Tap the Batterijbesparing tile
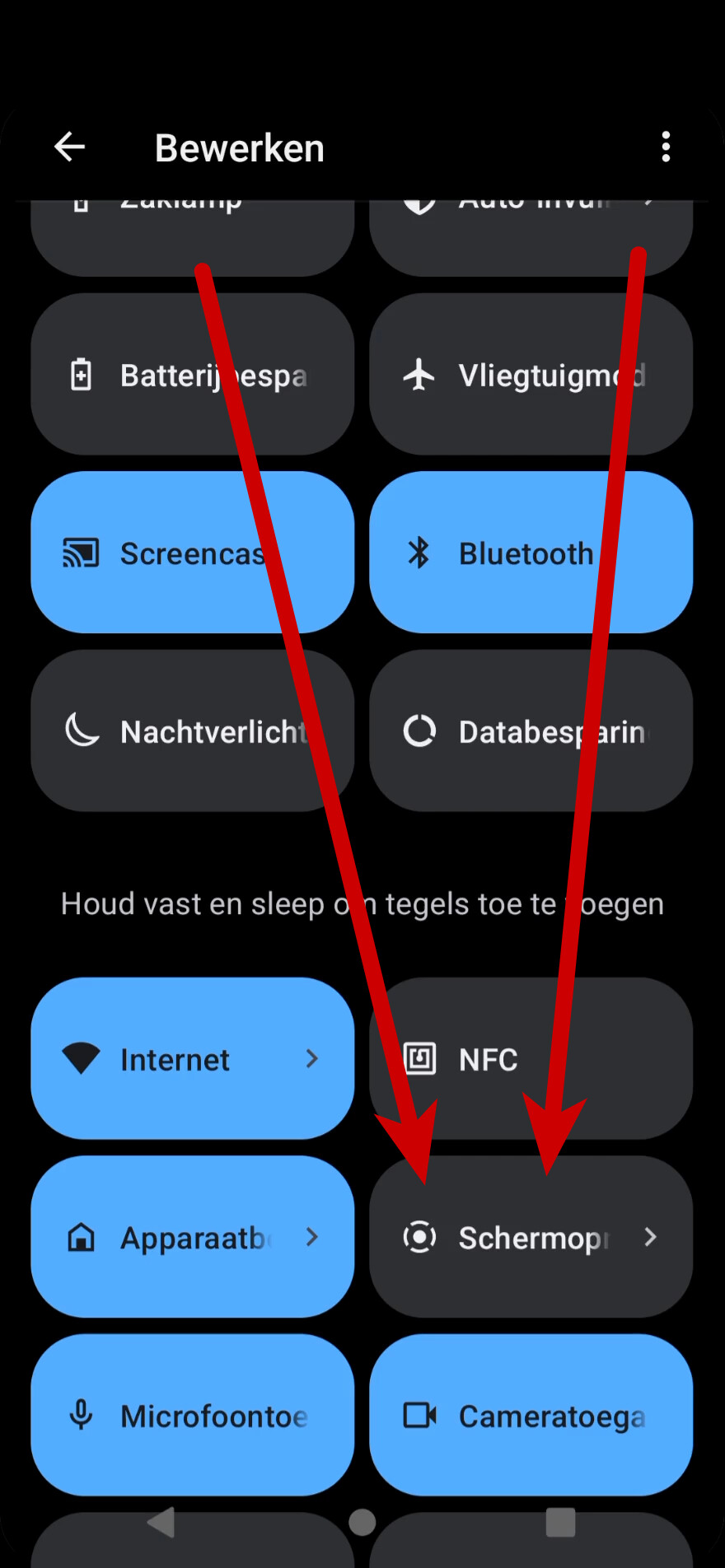Screen dimensions: 725x1568 point(193,375)
